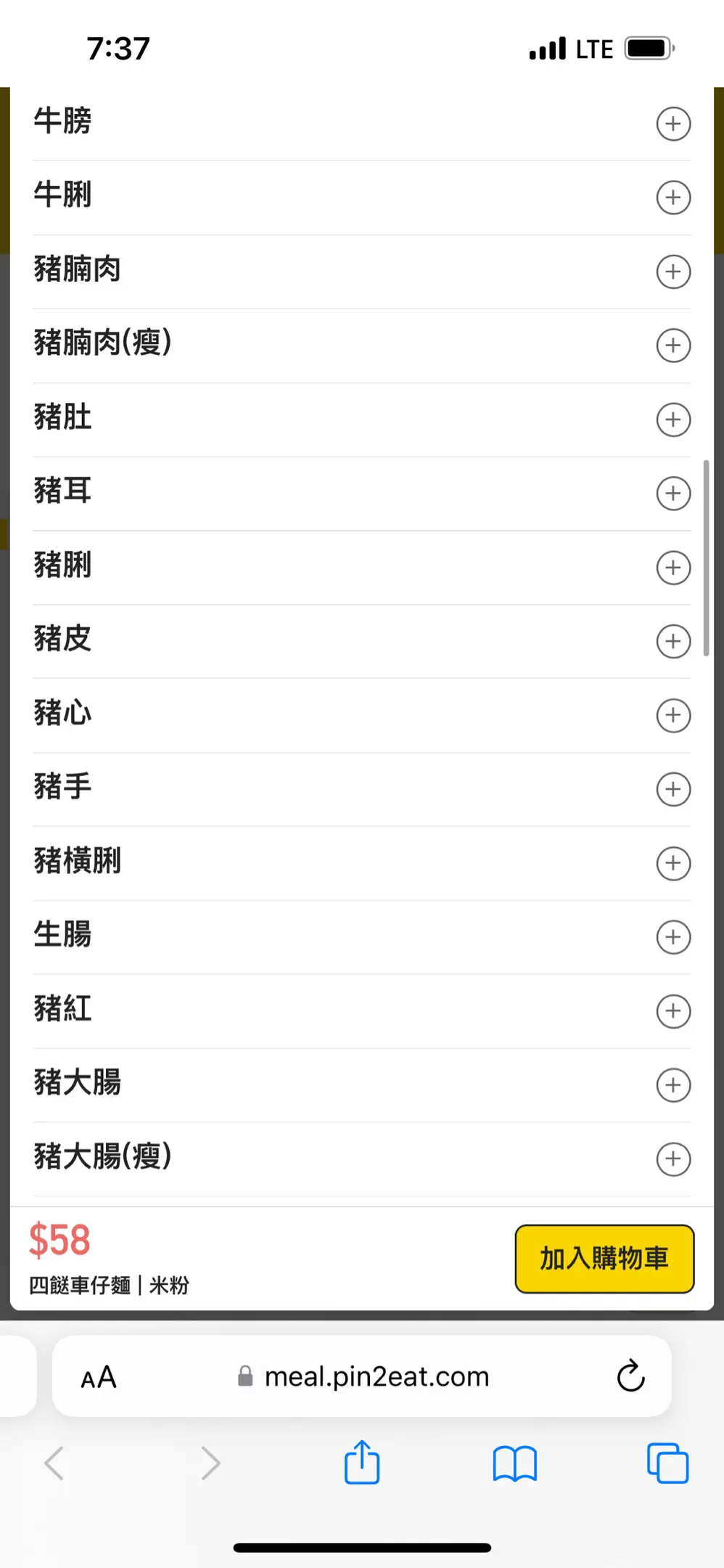The height and width of the screenshot is (1568, 724).
Task: Add 豬腩肉 with the plus button
Action: coord(673,271)
